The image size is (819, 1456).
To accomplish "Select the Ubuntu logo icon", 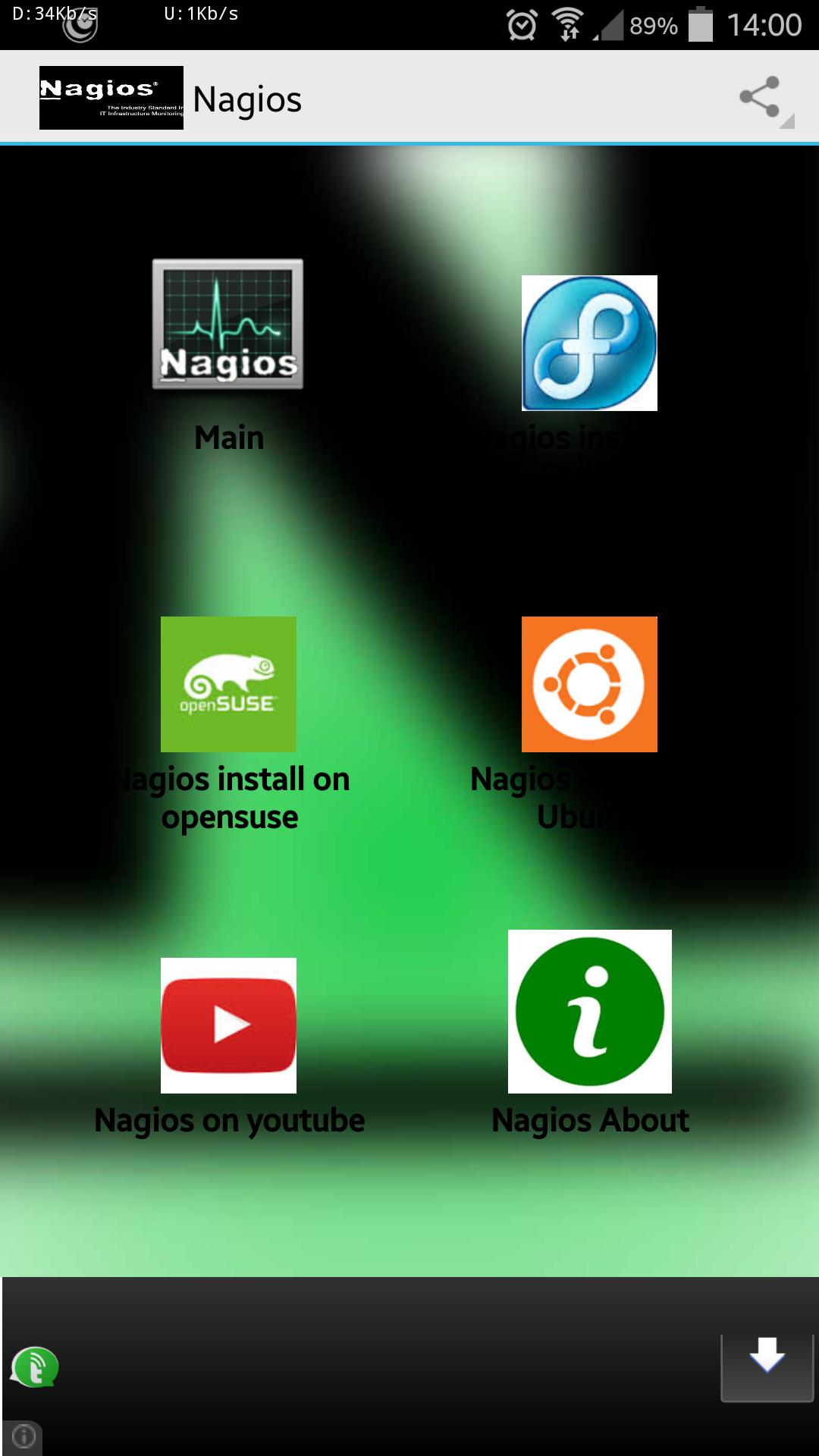I will pyautogui.click(x=589, y=682).
